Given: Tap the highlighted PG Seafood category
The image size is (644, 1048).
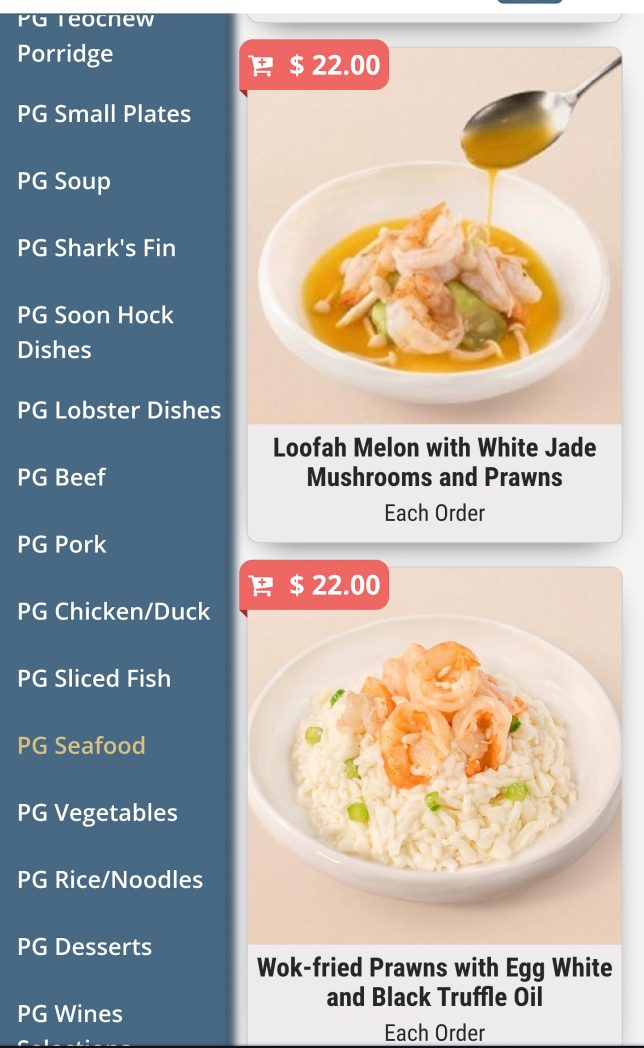Looking at the screenshot, I should pos(81,745).
